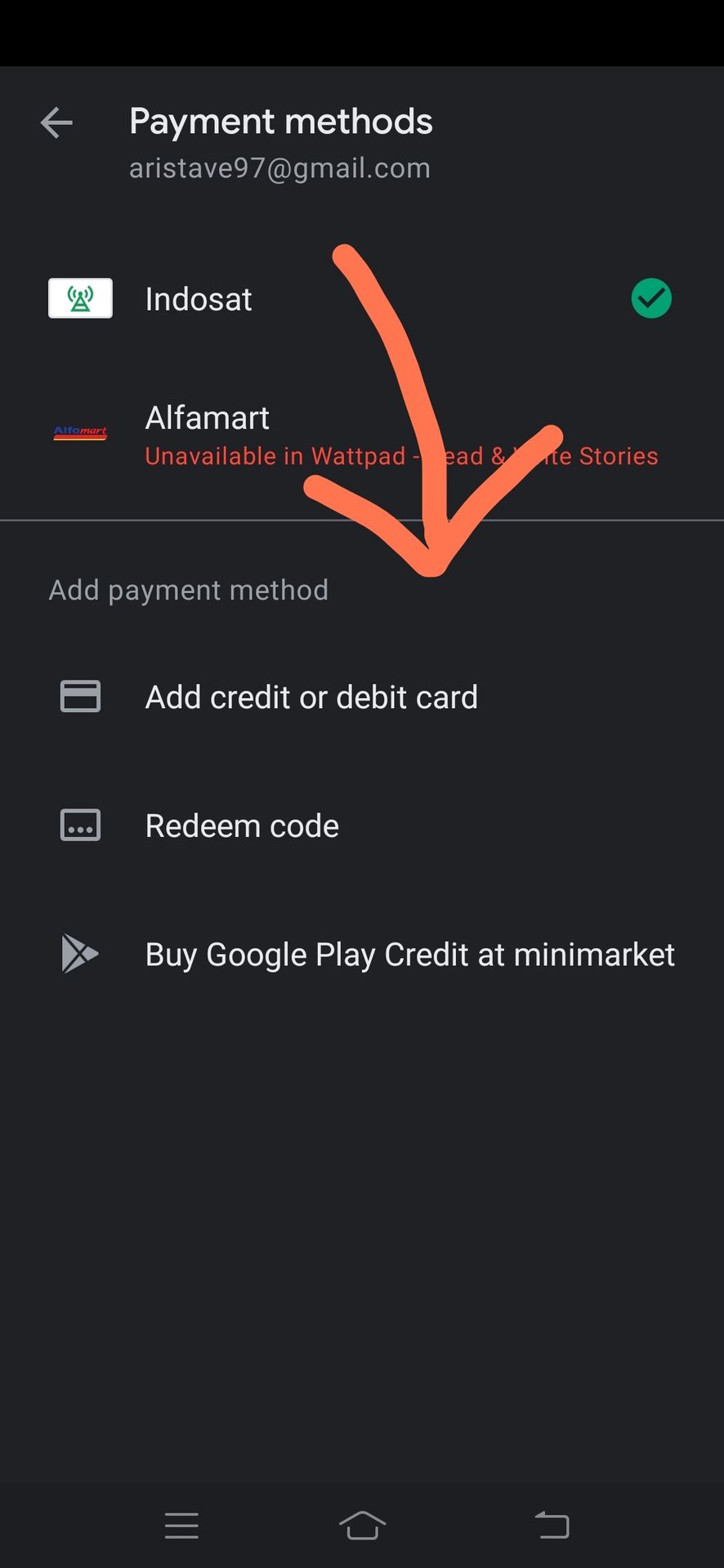Tap the system back button
Screen dimensions: 724x1568
tap(552, 1525)
